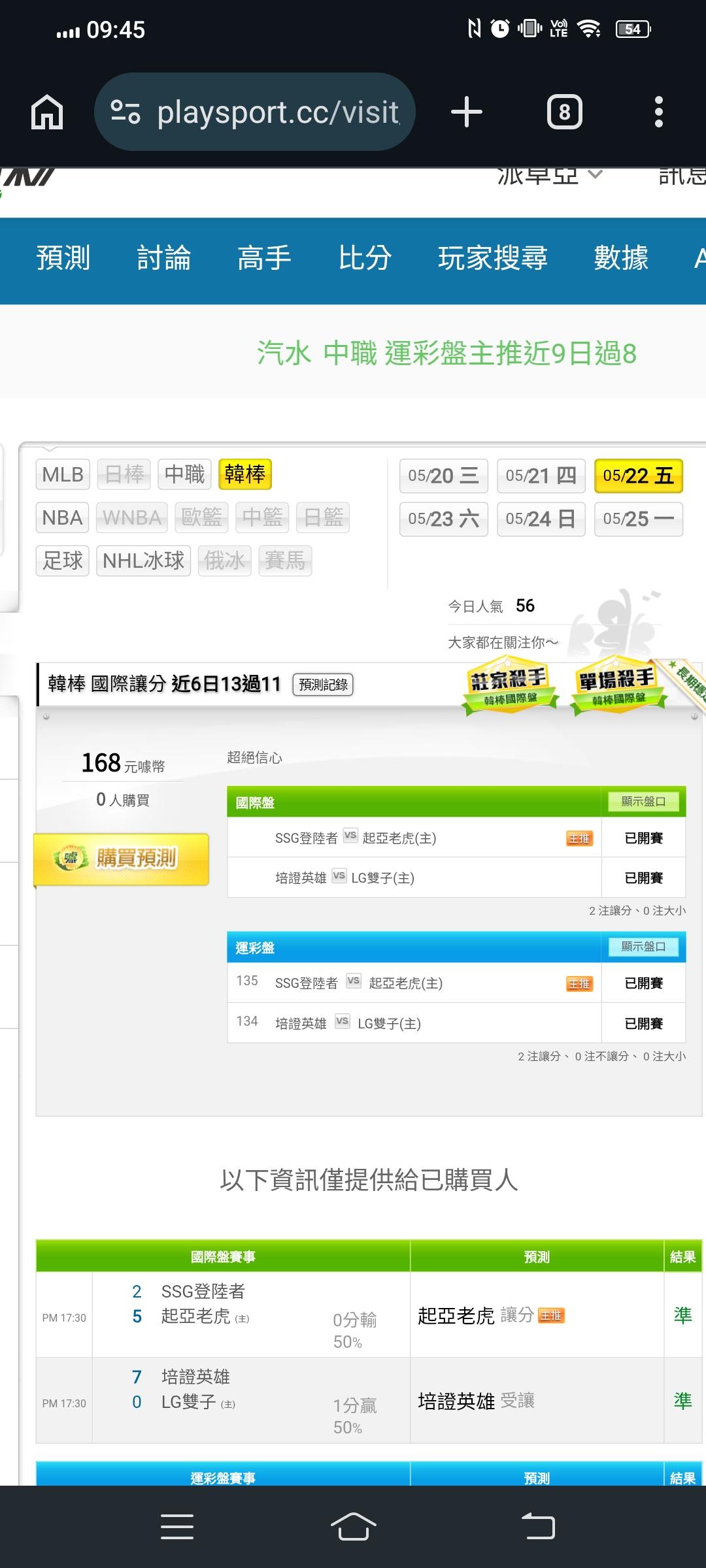Screen dimensions: 706x1568
Task: Open the 數據 data section
Action: pos(621,258)
